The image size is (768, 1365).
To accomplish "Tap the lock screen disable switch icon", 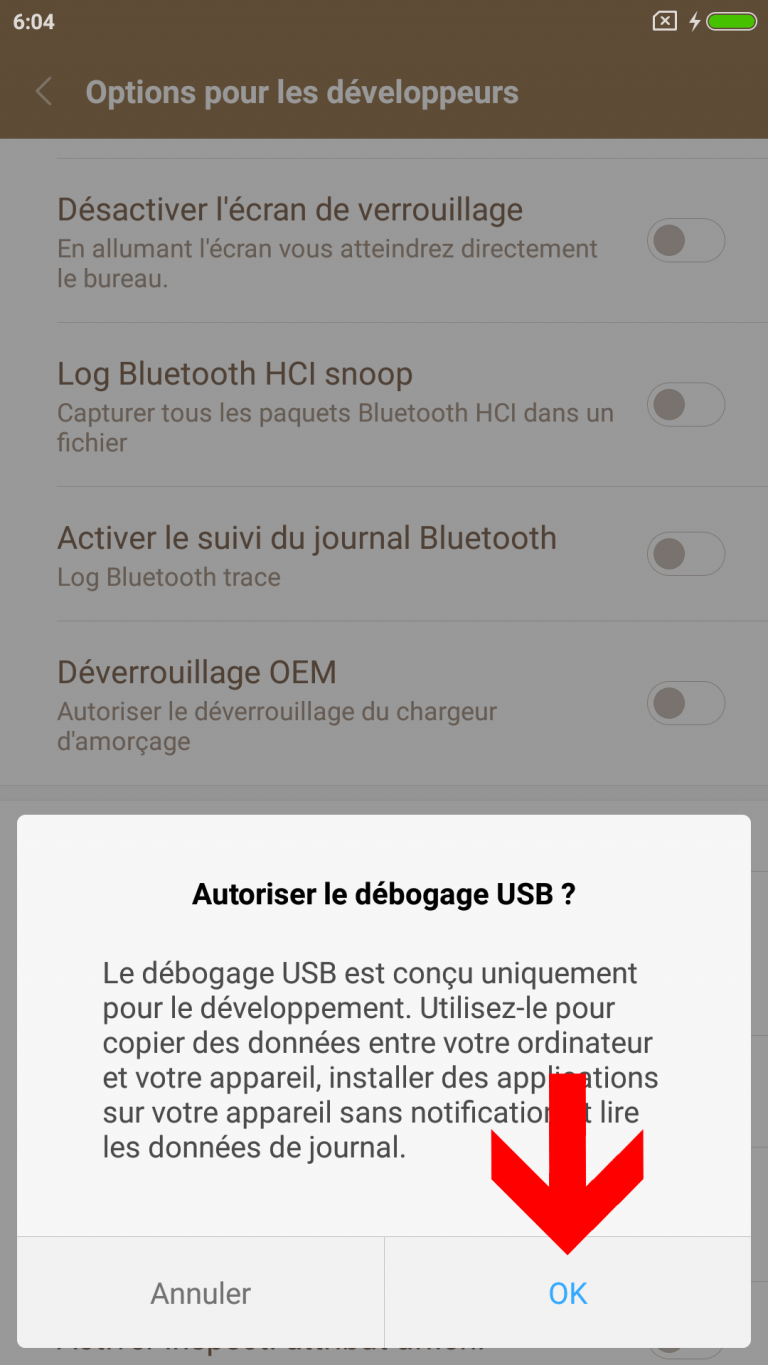I will pos(686,240).
